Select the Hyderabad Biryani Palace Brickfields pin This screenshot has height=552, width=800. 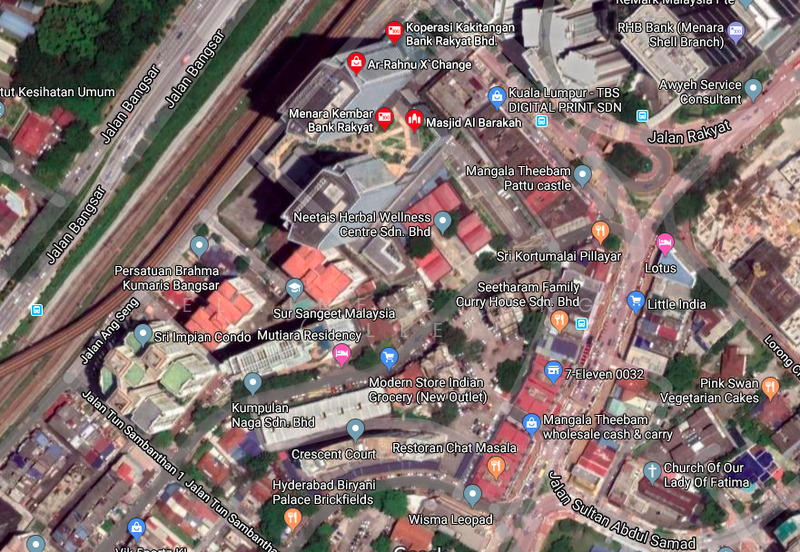(x=292, y=517)
